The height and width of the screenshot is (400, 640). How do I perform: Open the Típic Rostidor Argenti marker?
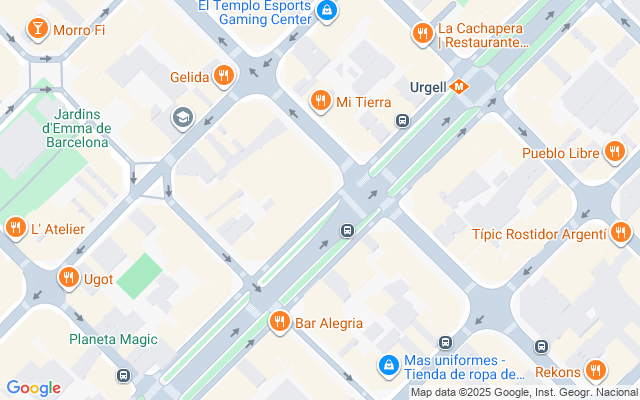[621, 234]
